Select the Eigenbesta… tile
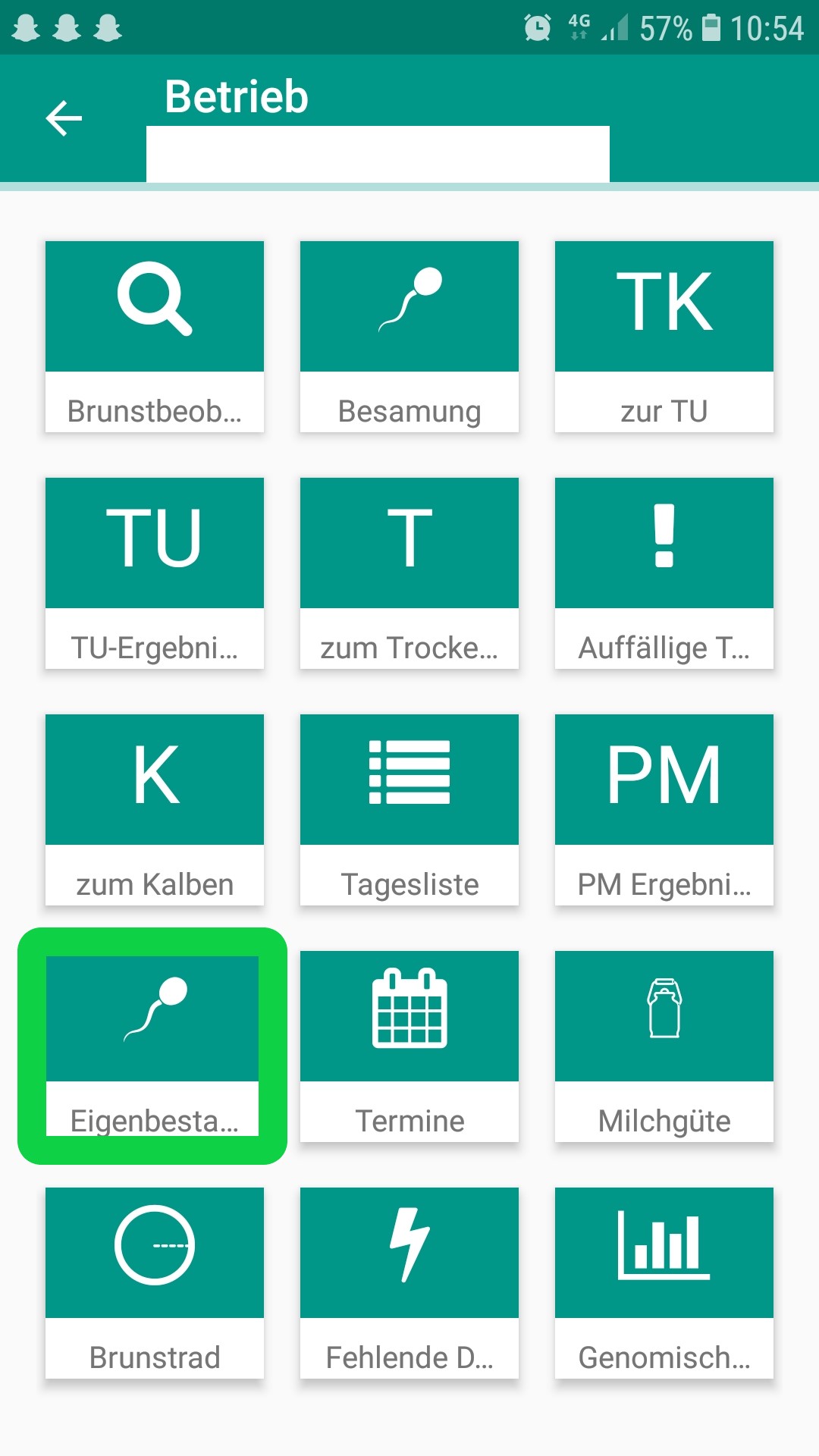Screen dimensions: 819x1456 pos(152,1046)
